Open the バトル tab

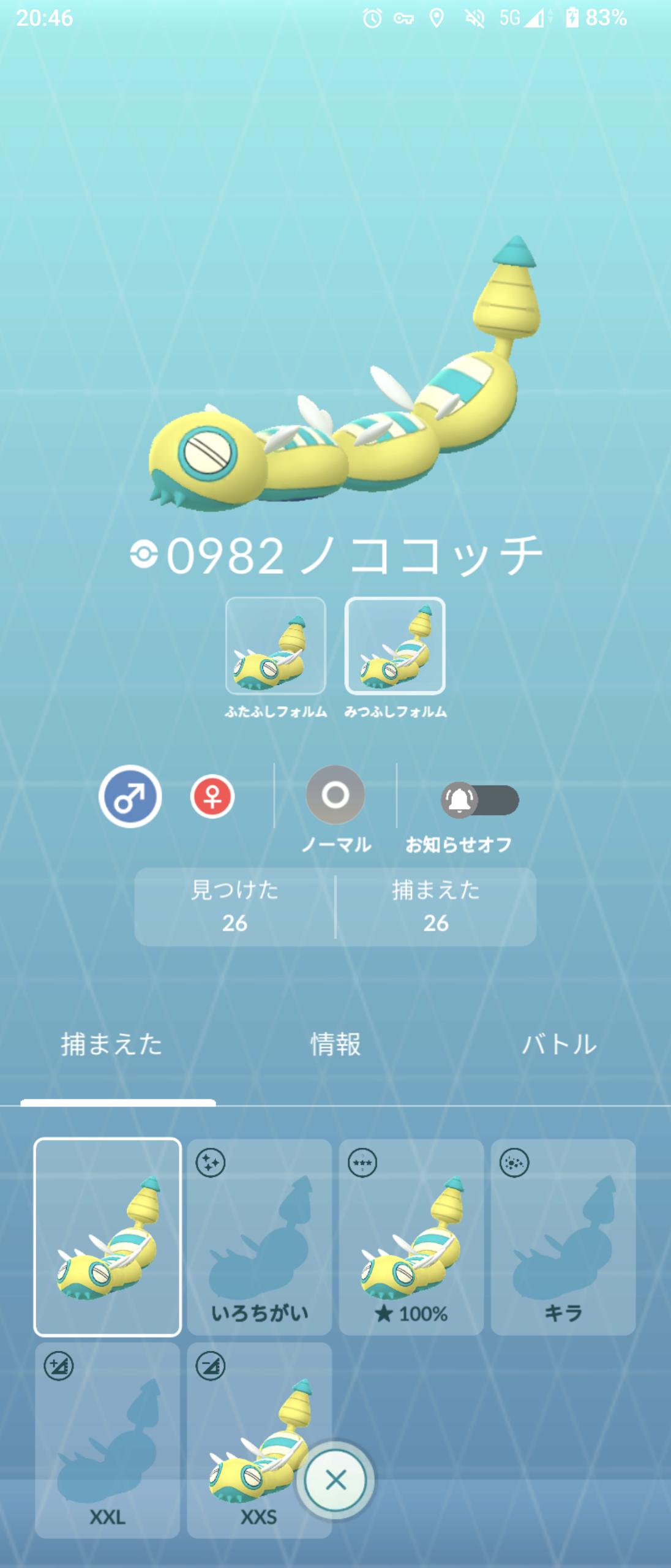[x=558, y=1044]
